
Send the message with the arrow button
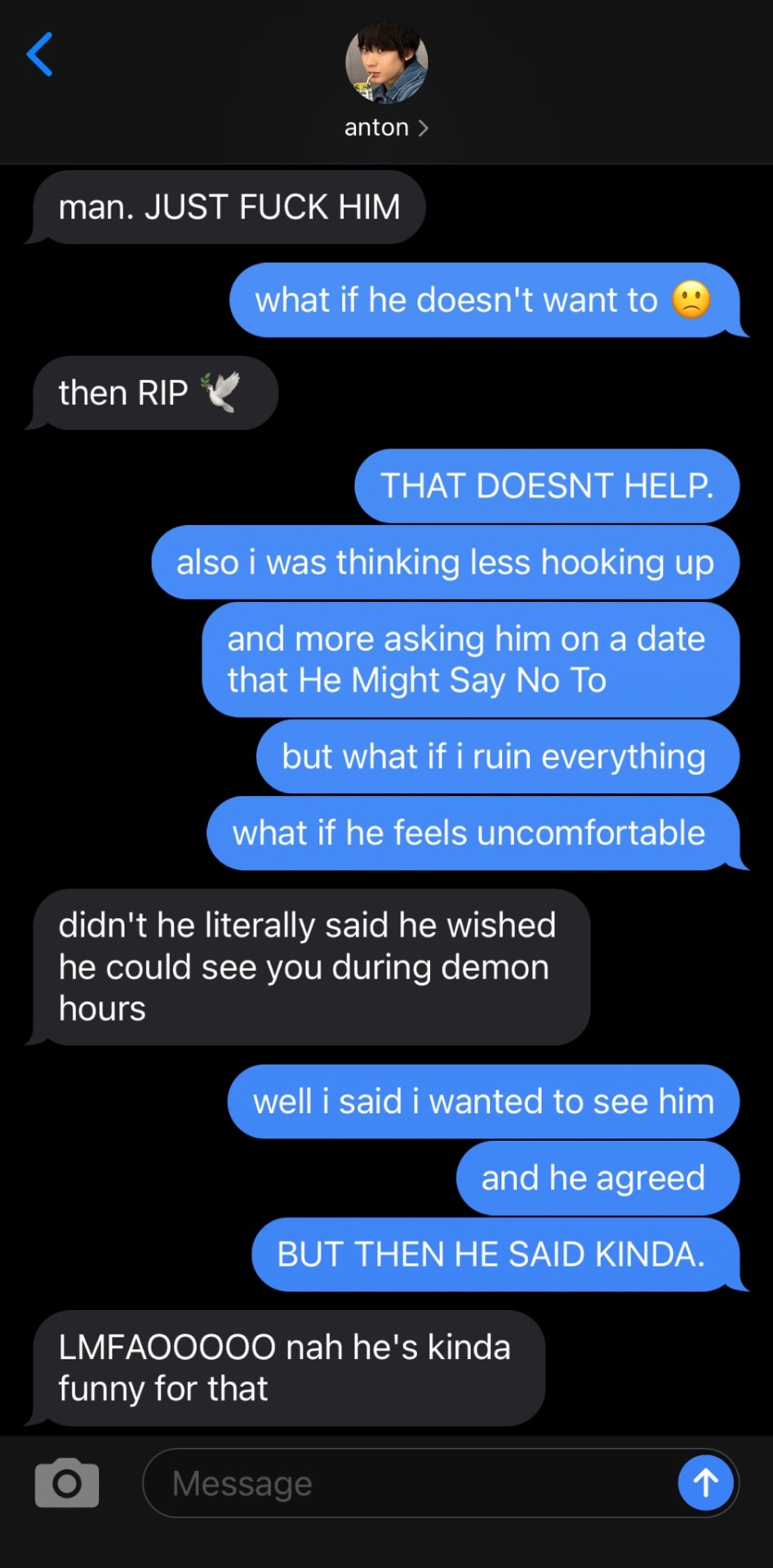pos(705,1483)
